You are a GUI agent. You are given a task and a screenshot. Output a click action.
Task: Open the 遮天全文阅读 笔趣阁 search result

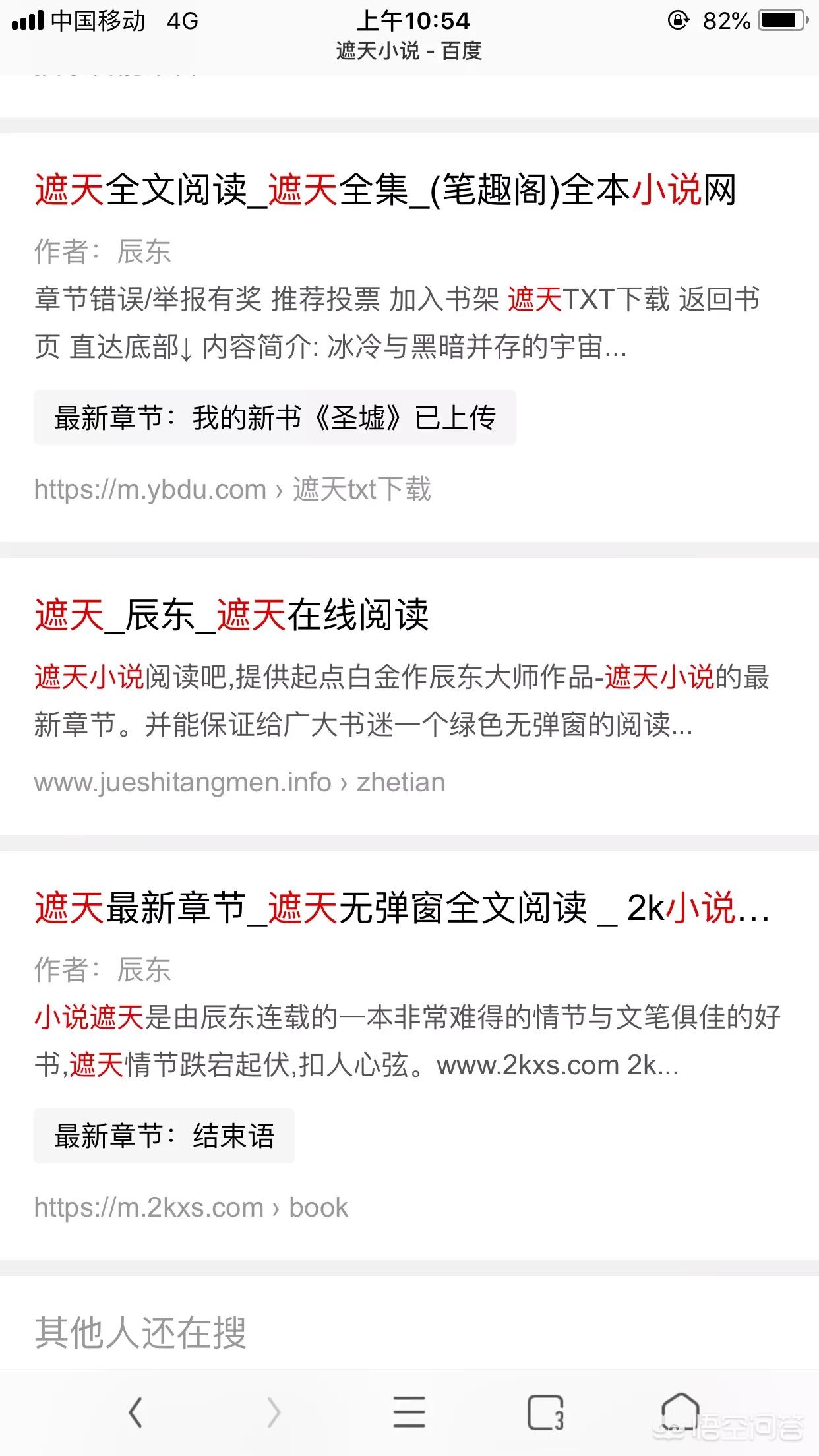(x=385, y=190)
